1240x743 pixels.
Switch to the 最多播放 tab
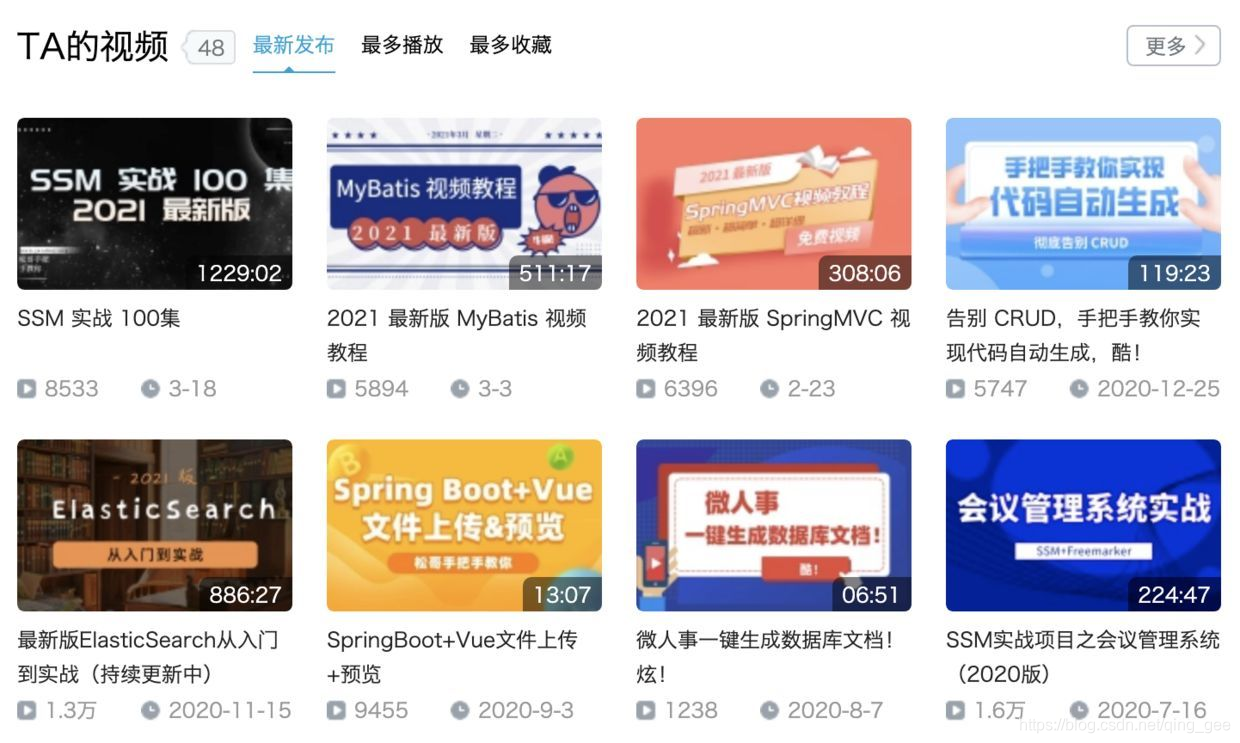point(401,45)
